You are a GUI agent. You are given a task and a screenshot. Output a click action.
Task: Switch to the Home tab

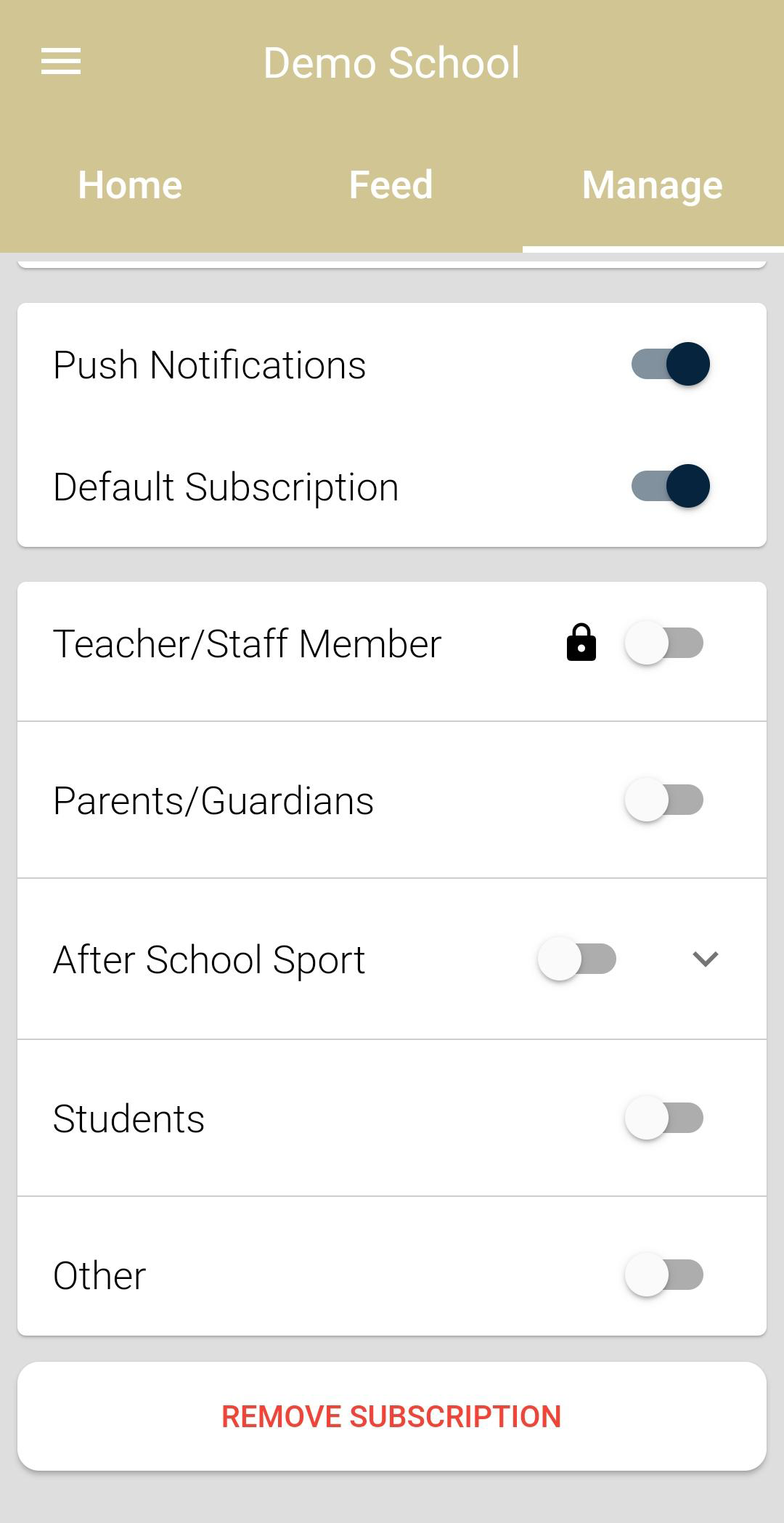pyautogui.click(x=130, y=185)
